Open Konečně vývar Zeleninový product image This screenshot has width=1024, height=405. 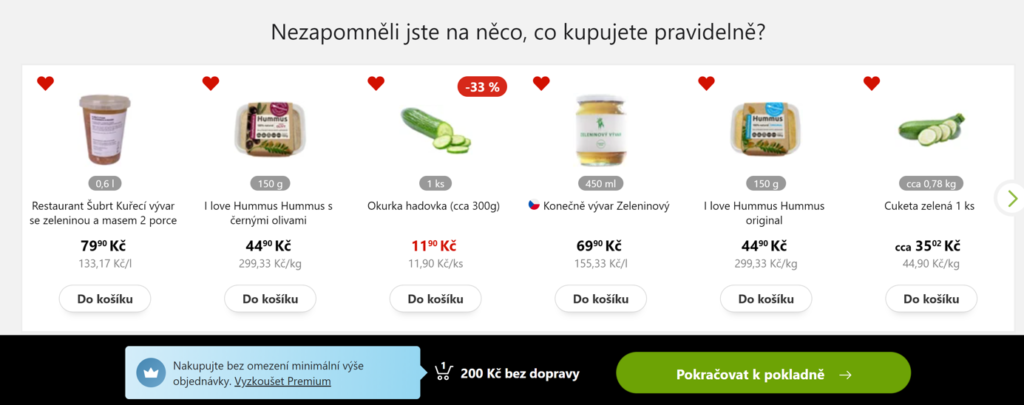click(600, 130)
